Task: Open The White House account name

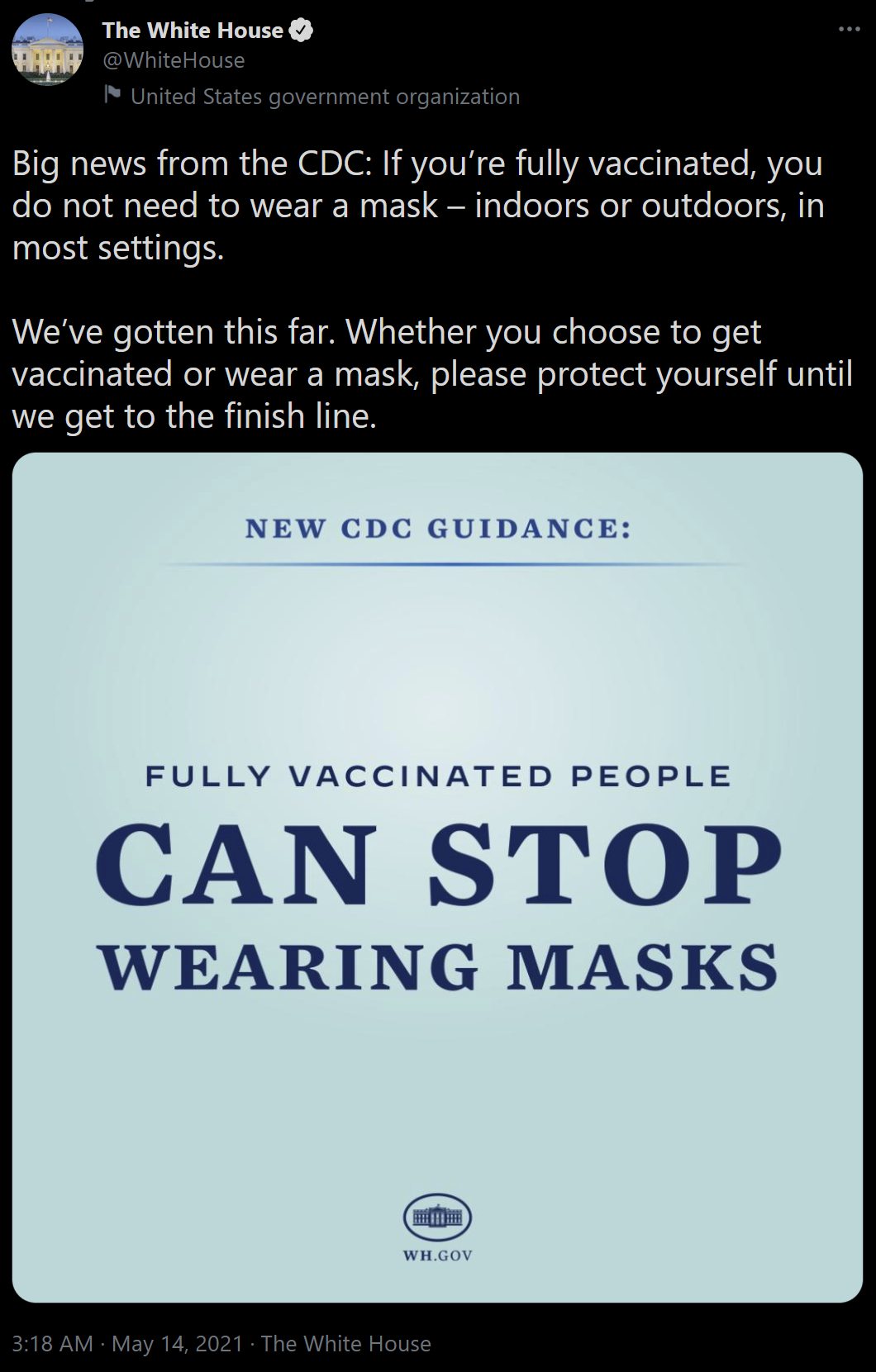Action: (x=193, y=31)
